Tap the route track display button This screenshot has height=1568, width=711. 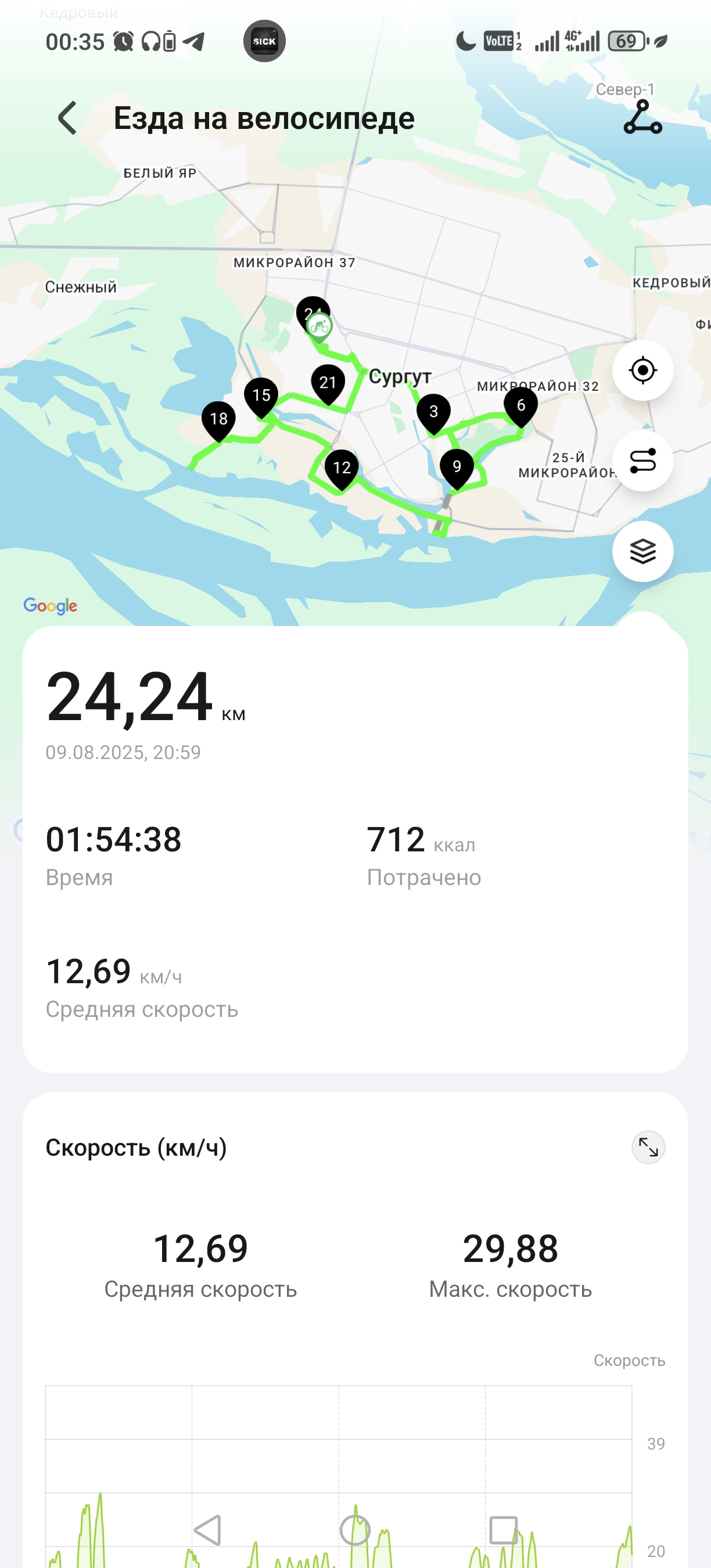pyautogui.click(x=643, y=461)
